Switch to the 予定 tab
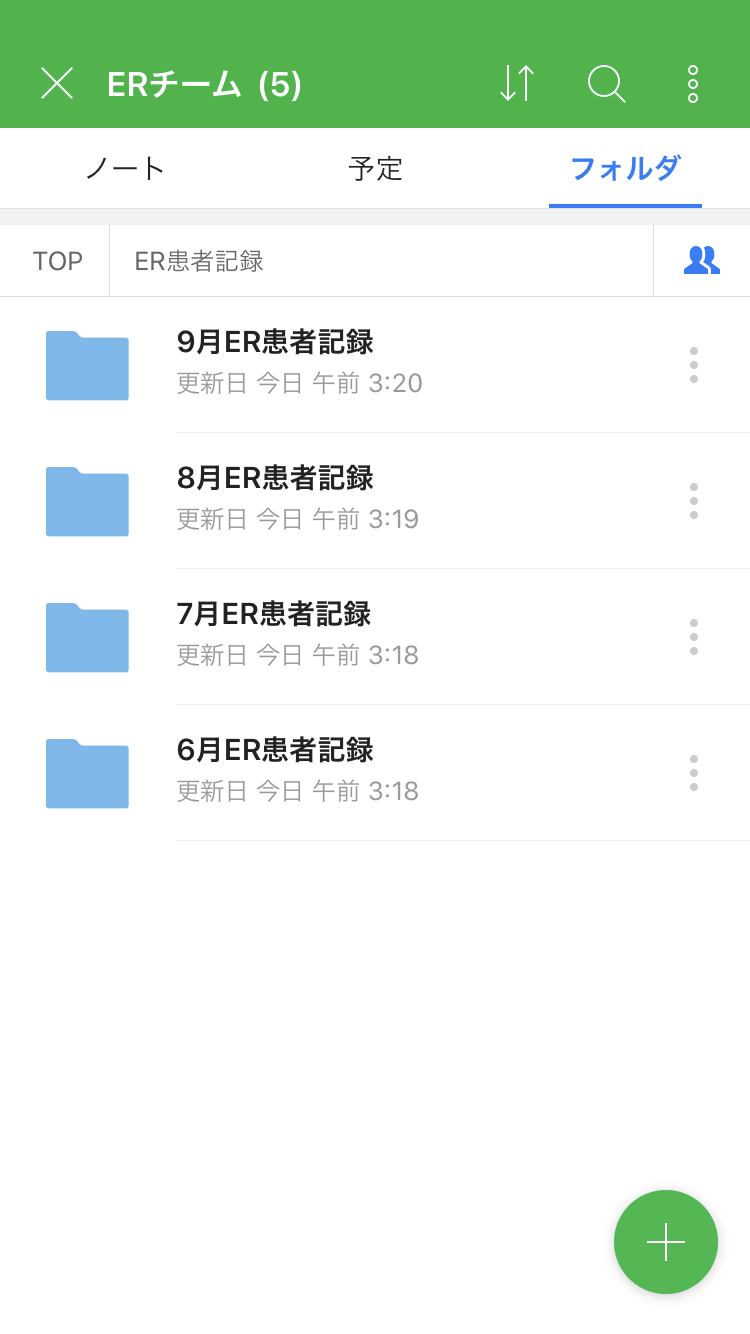Image resolution: width=750 pixels, height=1334 pixels. click(x=375, y=168)
